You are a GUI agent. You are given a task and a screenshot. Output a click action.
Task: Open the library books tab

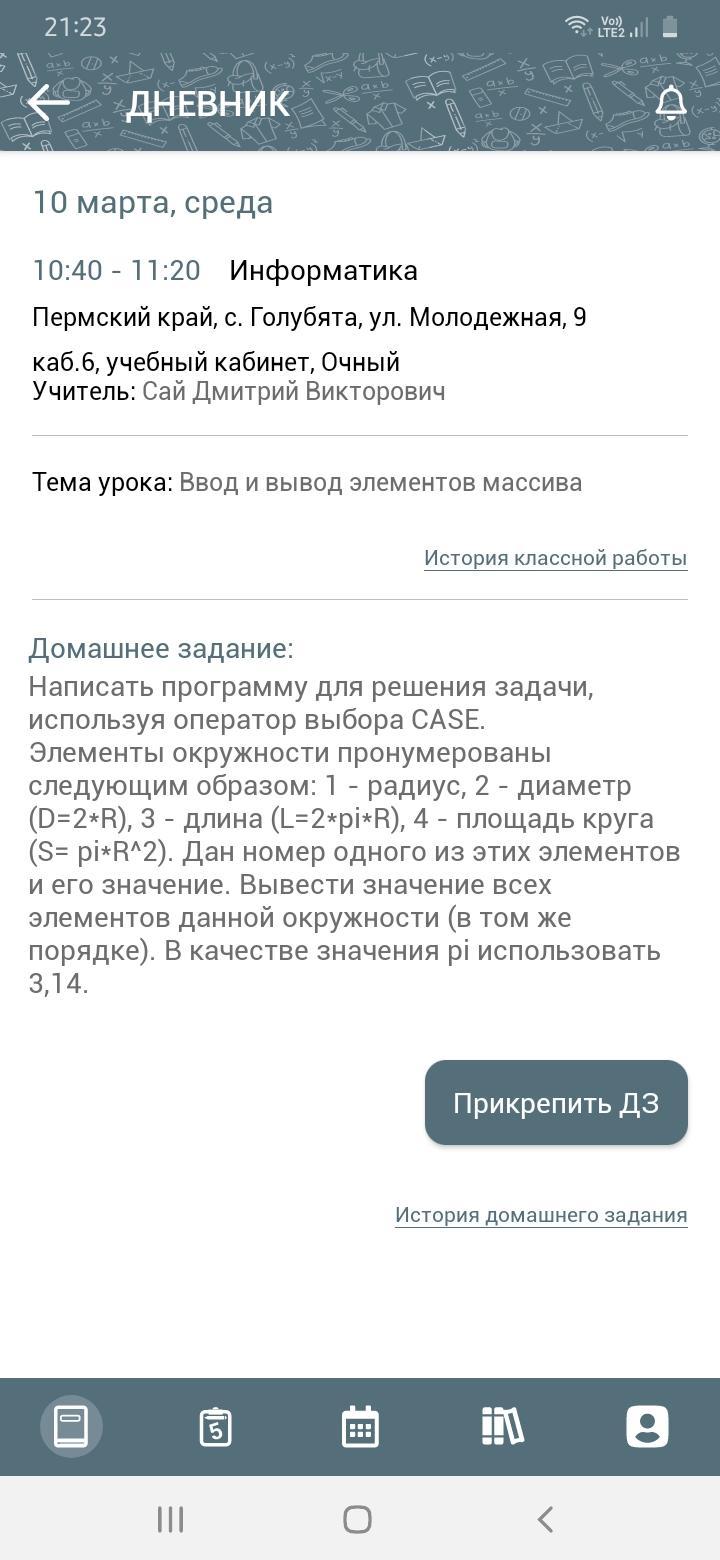503,1426
